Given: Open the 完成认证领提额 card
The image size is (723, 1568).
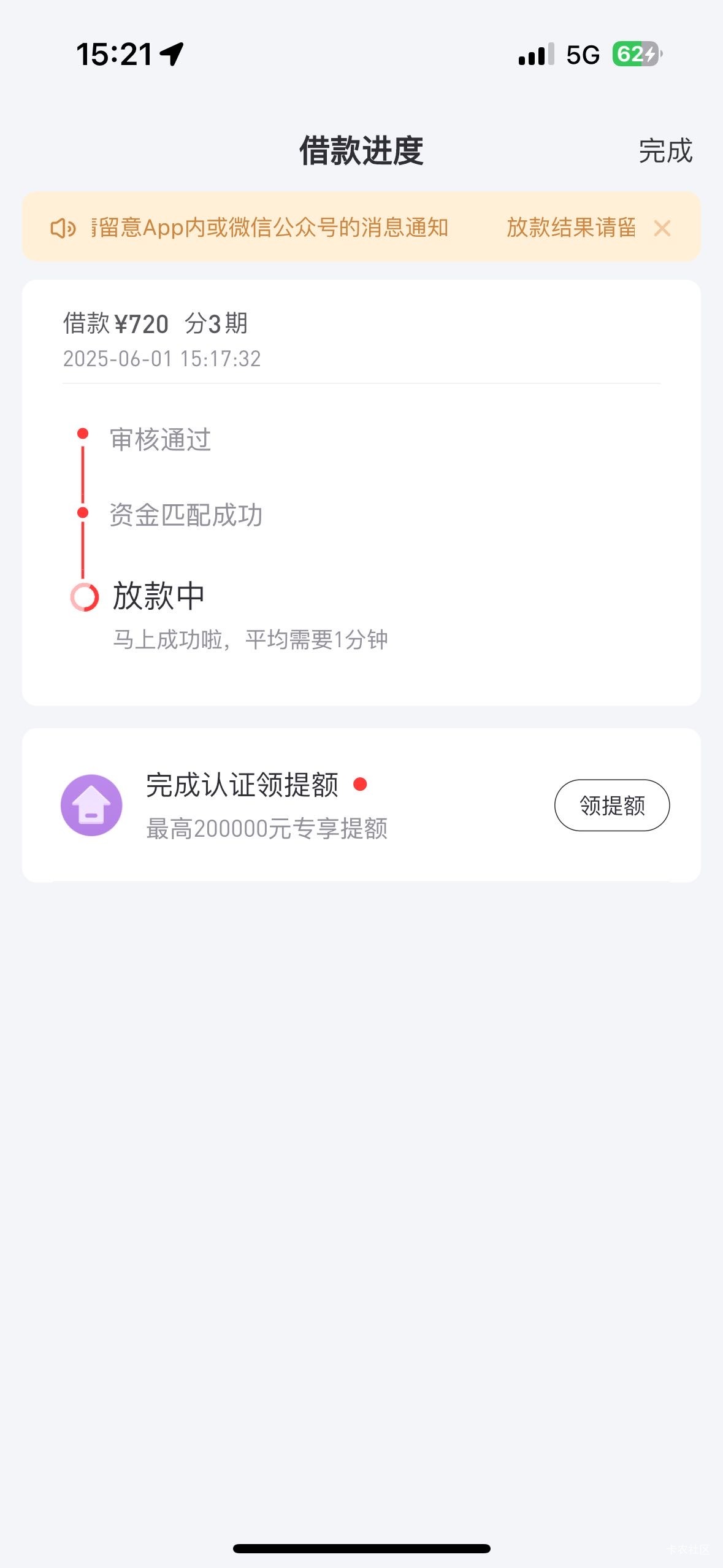Looking at the screenshot, I should click(x=361, y=805).
